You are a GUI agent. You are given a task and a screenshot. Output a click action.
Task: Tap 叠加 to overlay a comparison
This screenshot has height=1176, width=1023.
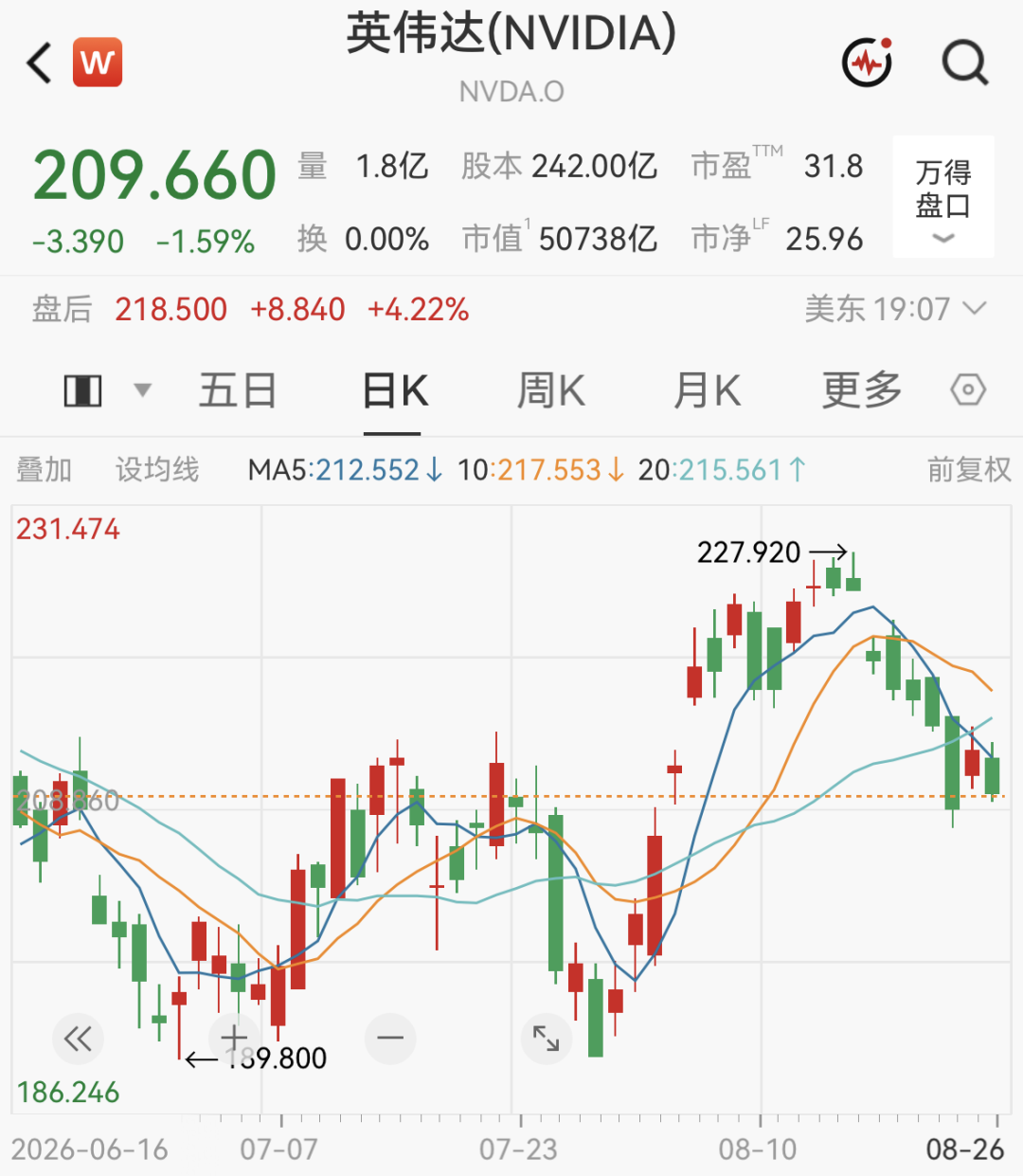45,469
